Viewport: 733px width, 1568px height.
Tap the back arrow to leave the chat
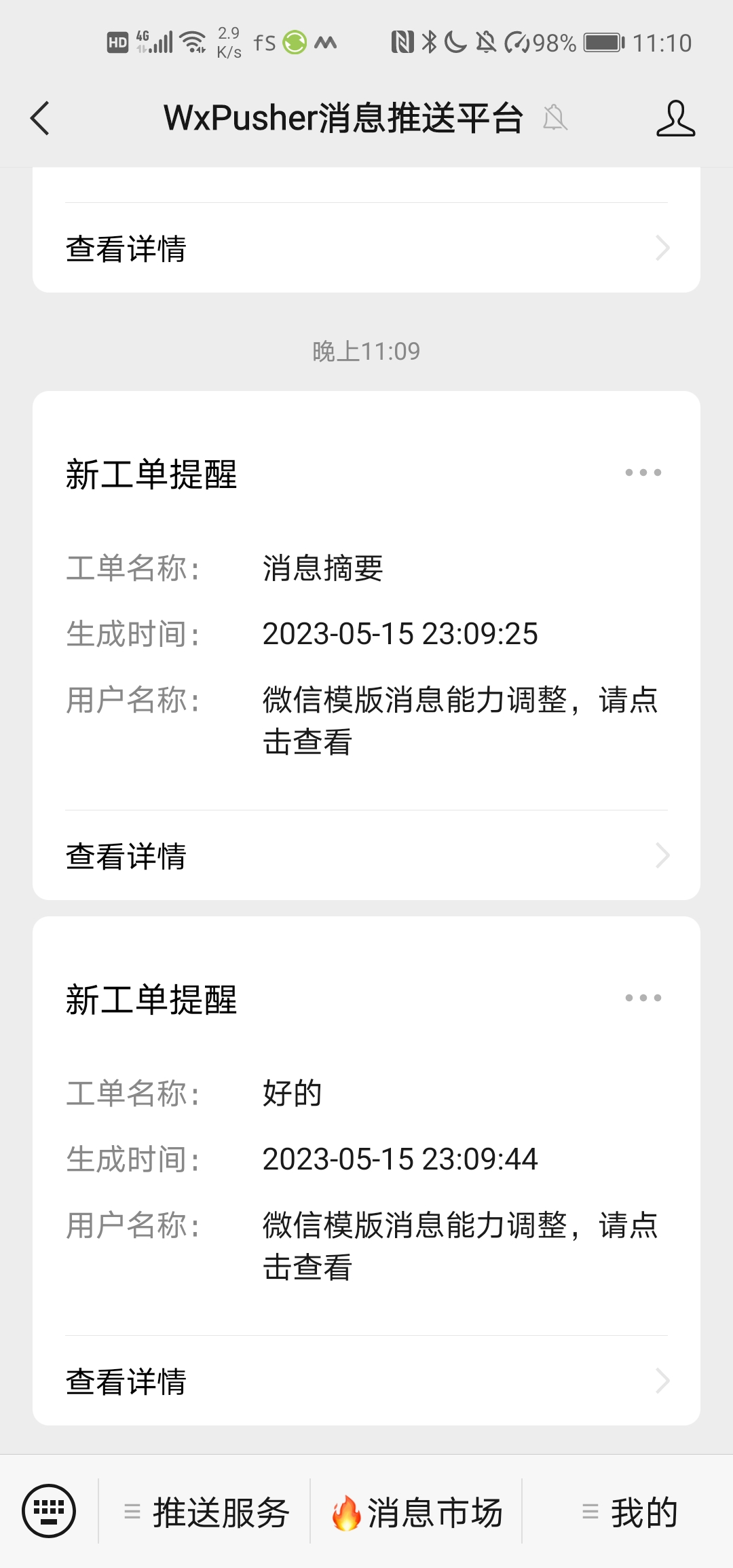(x=39, y=118)
